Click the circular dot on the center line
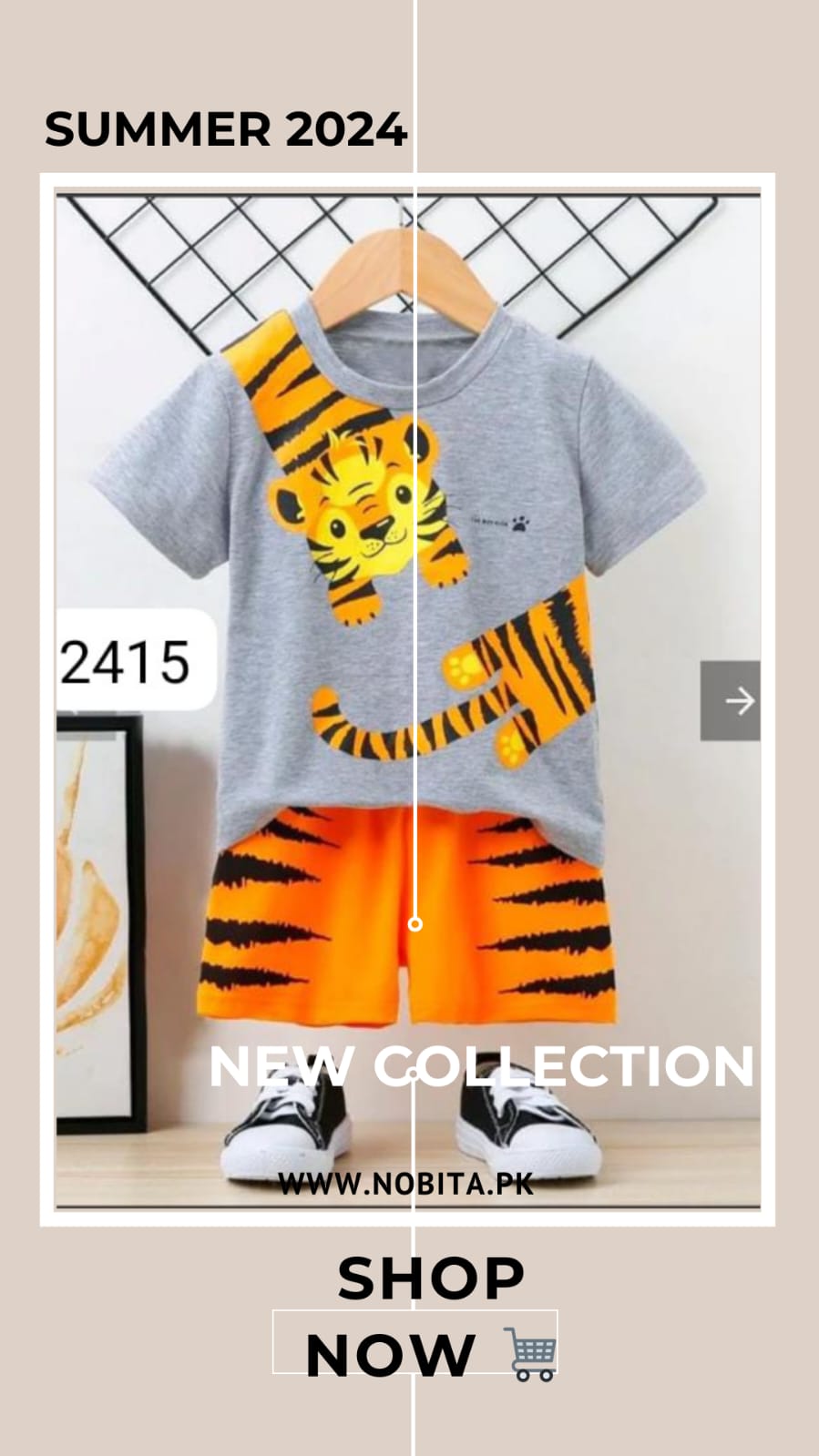819x1456 pixels. coord(415,924)
